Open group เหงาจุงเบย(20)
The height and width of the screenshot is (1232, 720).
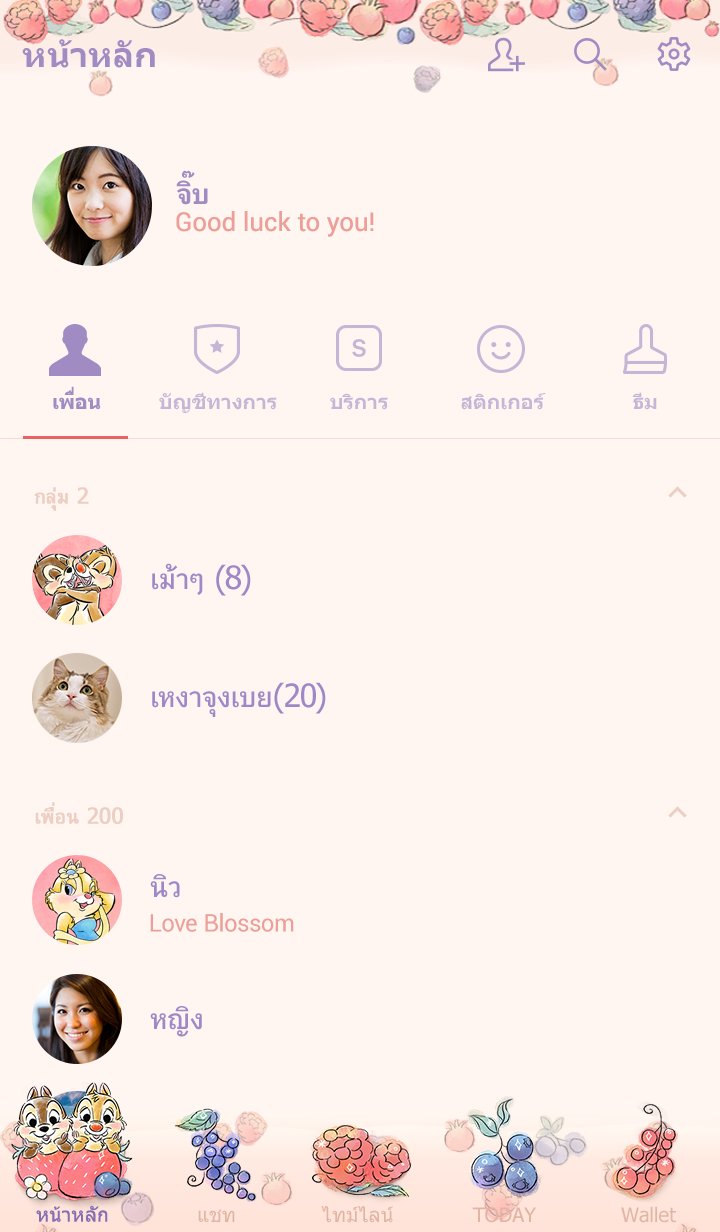pyautogui.click(x=238, y=697)
